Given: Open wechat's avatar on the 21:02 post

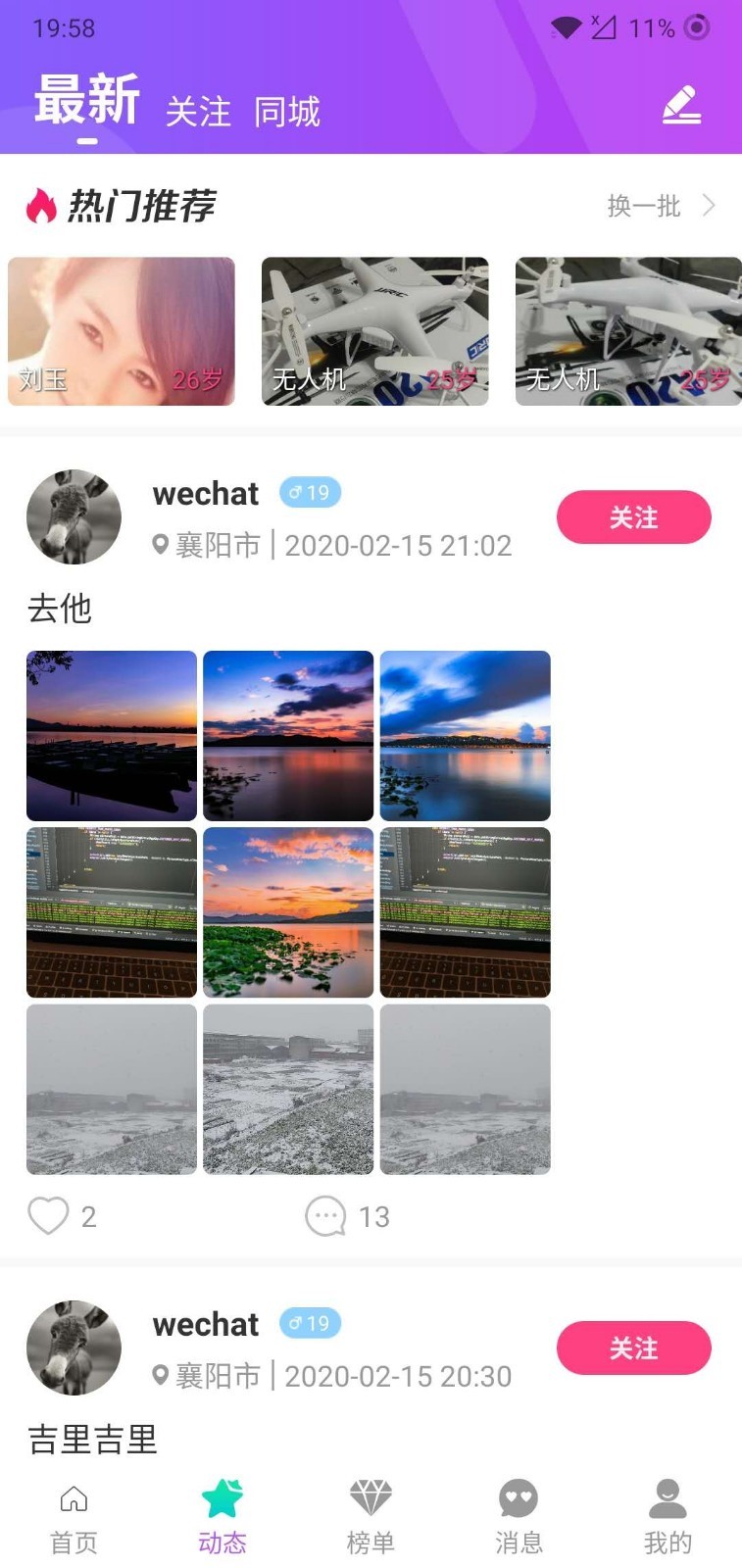Looking at the screenshot, I should pos(74,517).
